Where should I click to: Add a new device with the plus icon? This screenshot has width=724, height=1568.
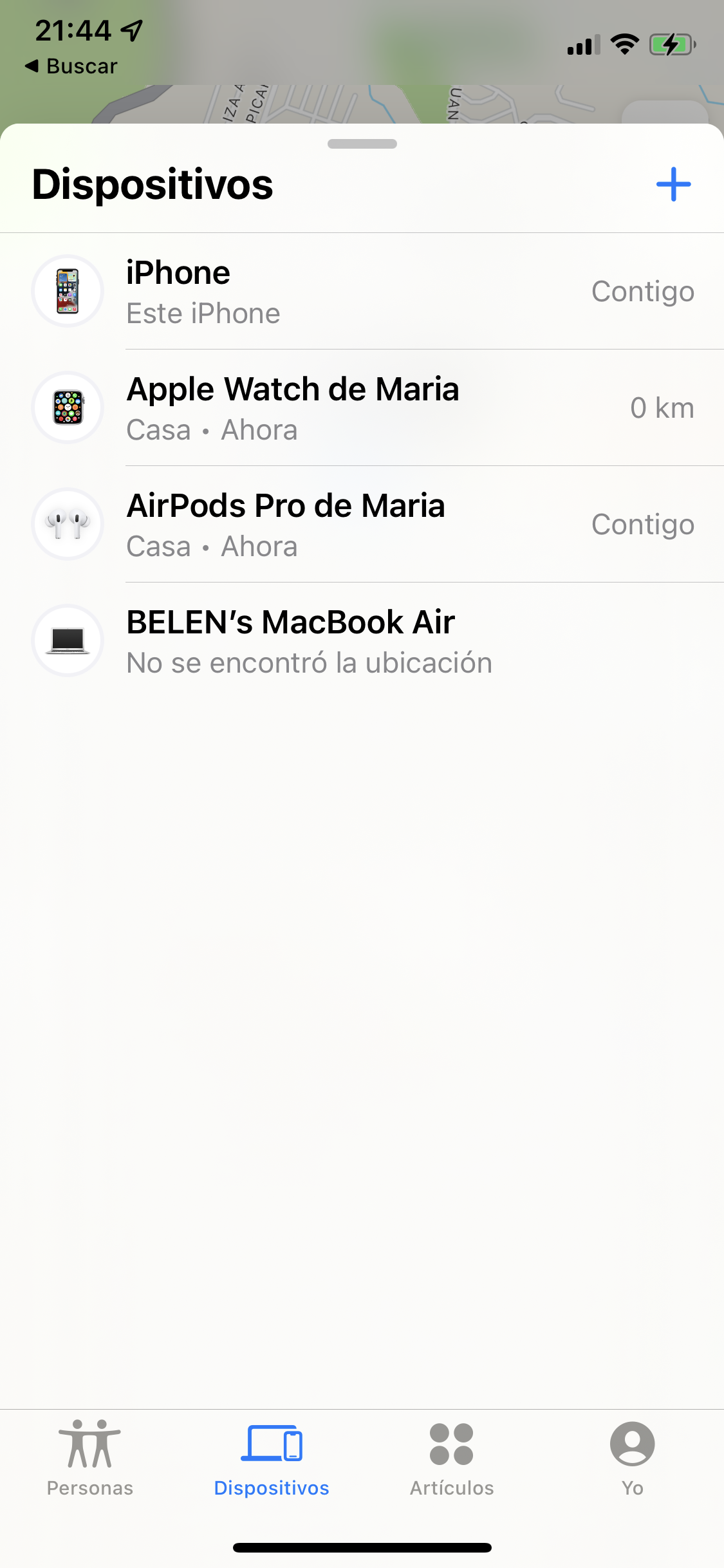673,184
